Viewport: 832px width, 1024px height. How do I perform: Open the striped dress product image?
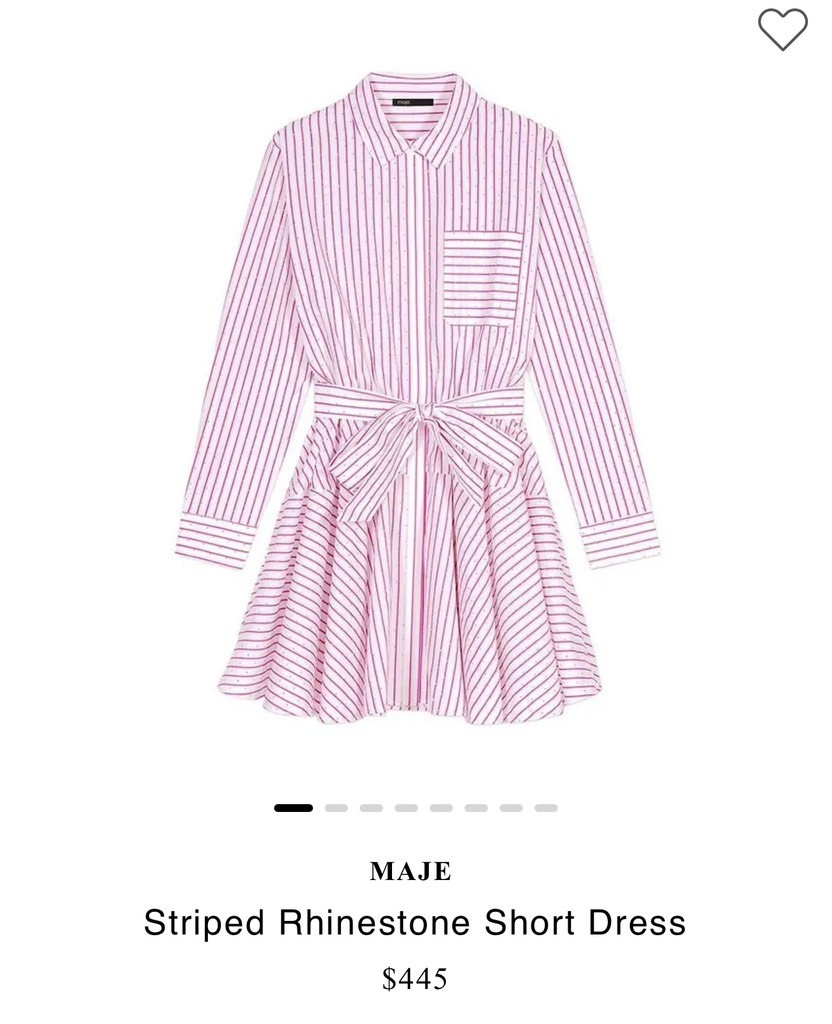point(415,400)
